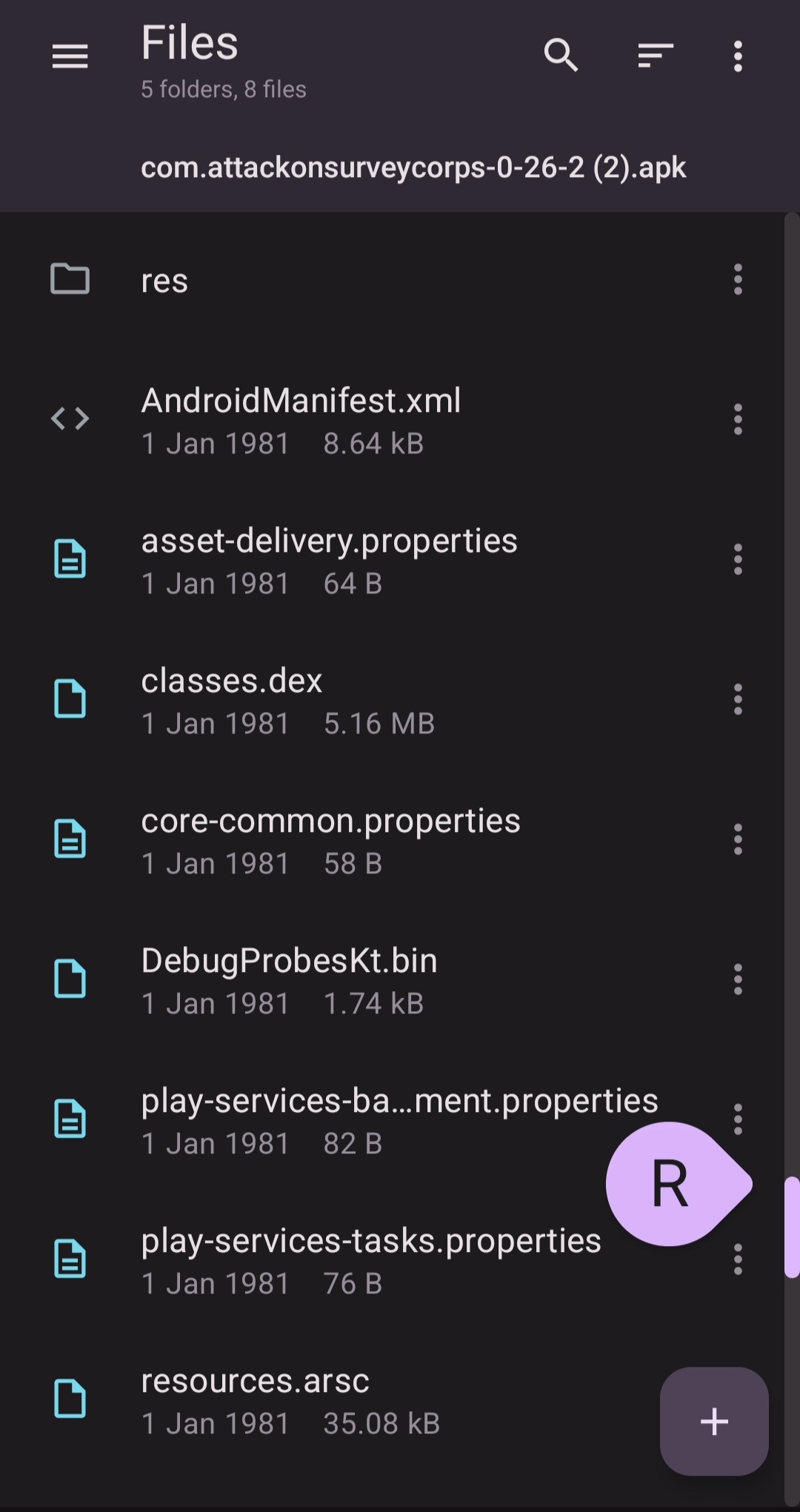Viewport: 800px width, 1512px height.
Task: Show more options for AndroidManifest.xml
Action: [738, 419]
